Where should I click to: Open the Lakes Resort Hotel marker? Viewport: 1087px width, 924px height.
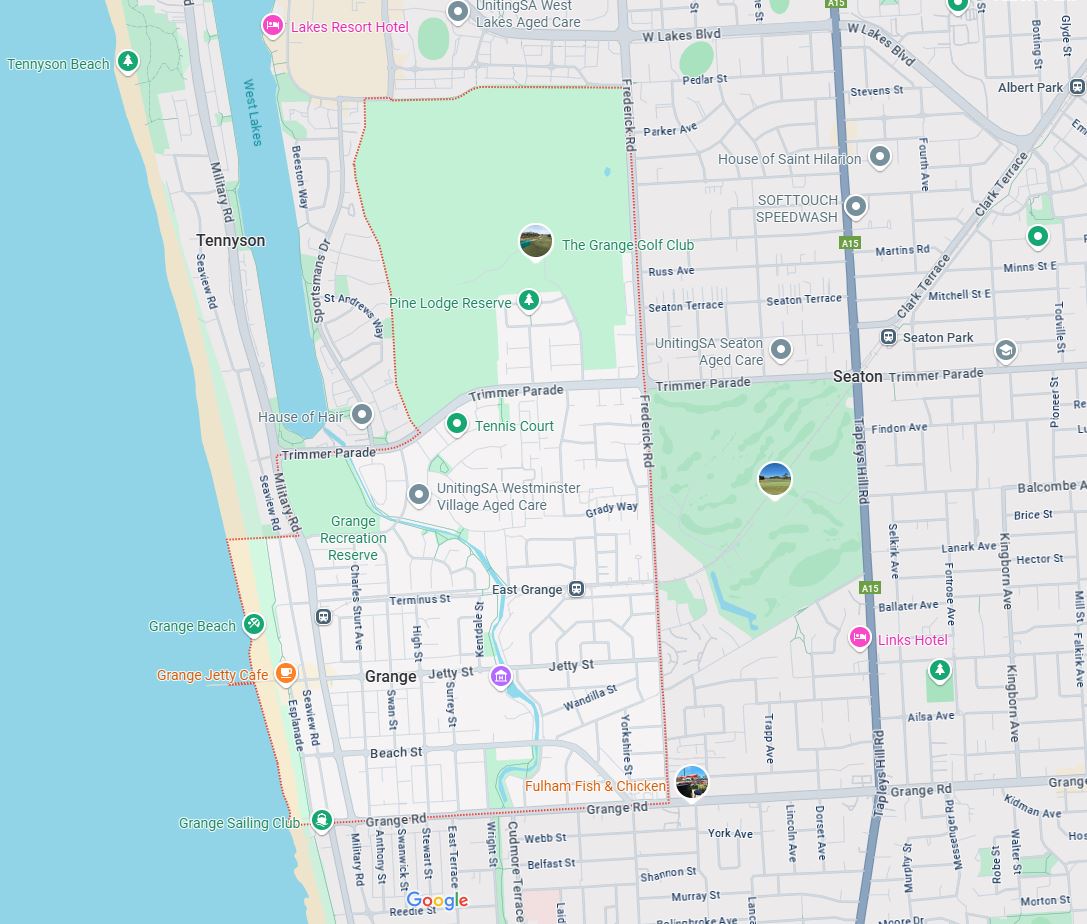(272, 26)
